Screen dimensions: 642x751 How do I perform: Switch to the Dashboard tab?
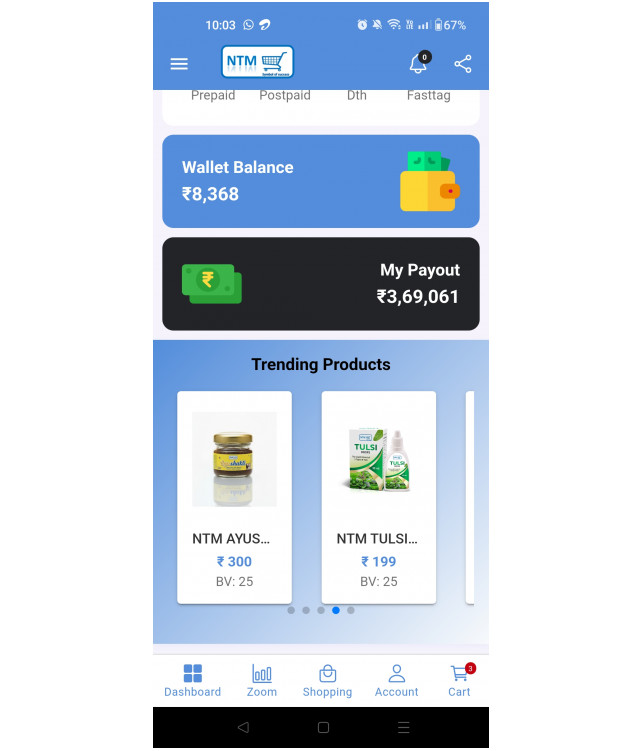(193, 680)
